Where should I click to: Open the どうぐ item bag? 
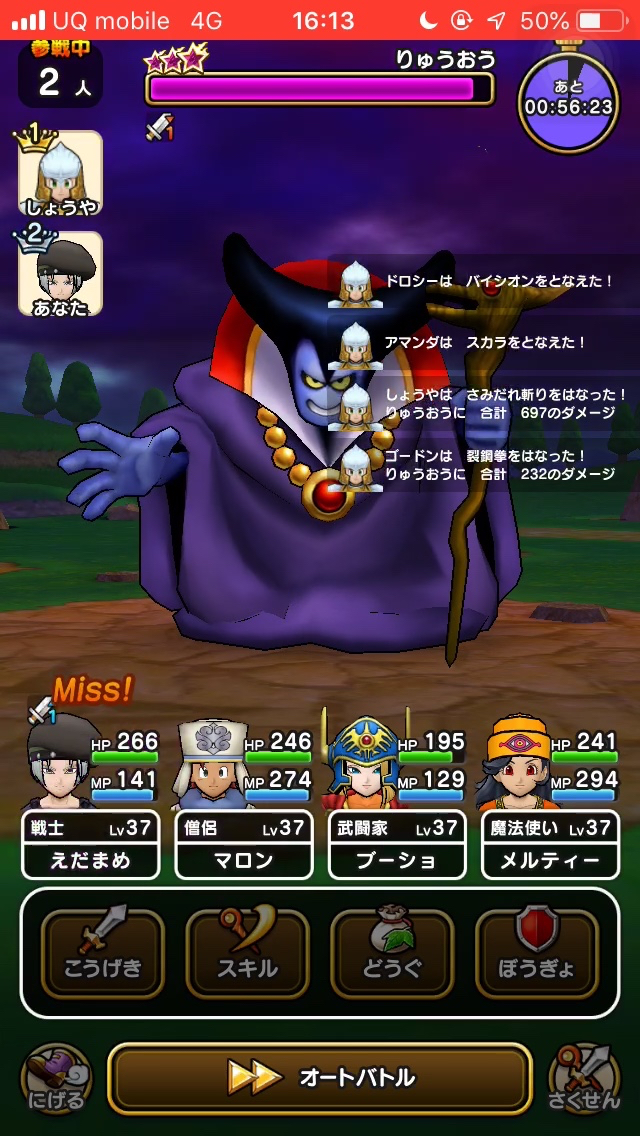click(392, 953)
